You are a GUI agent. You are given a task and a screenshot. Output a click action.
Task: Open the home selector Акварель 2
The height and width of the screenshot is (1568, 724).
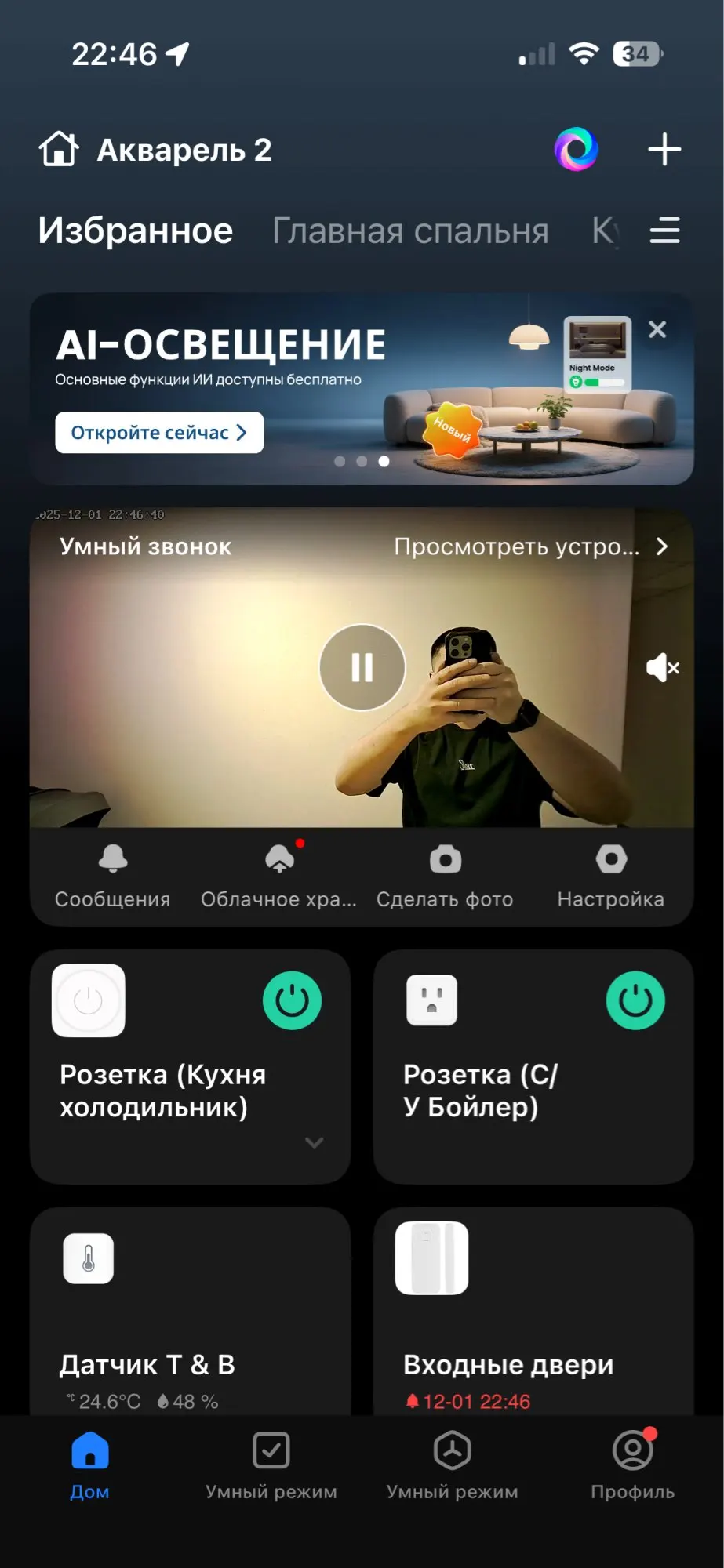pyautogui.click(x=155, y=149)
